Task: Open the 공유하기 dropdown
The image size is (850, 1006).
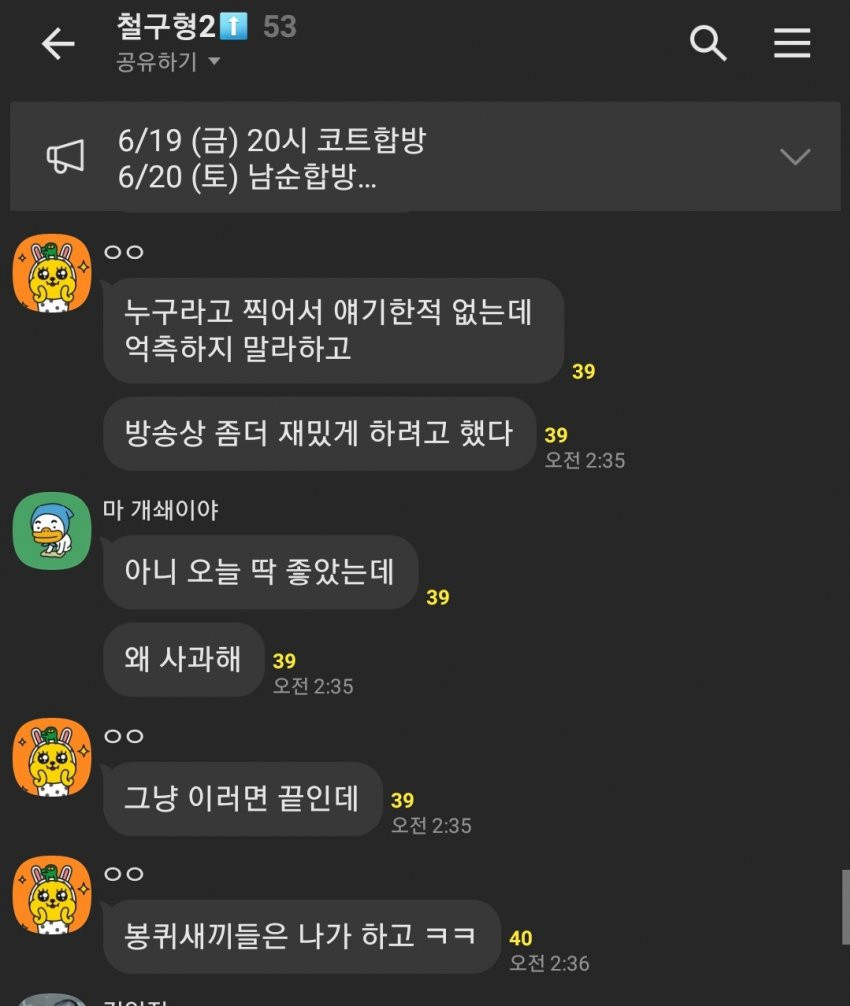Action: tap(168, 62)
